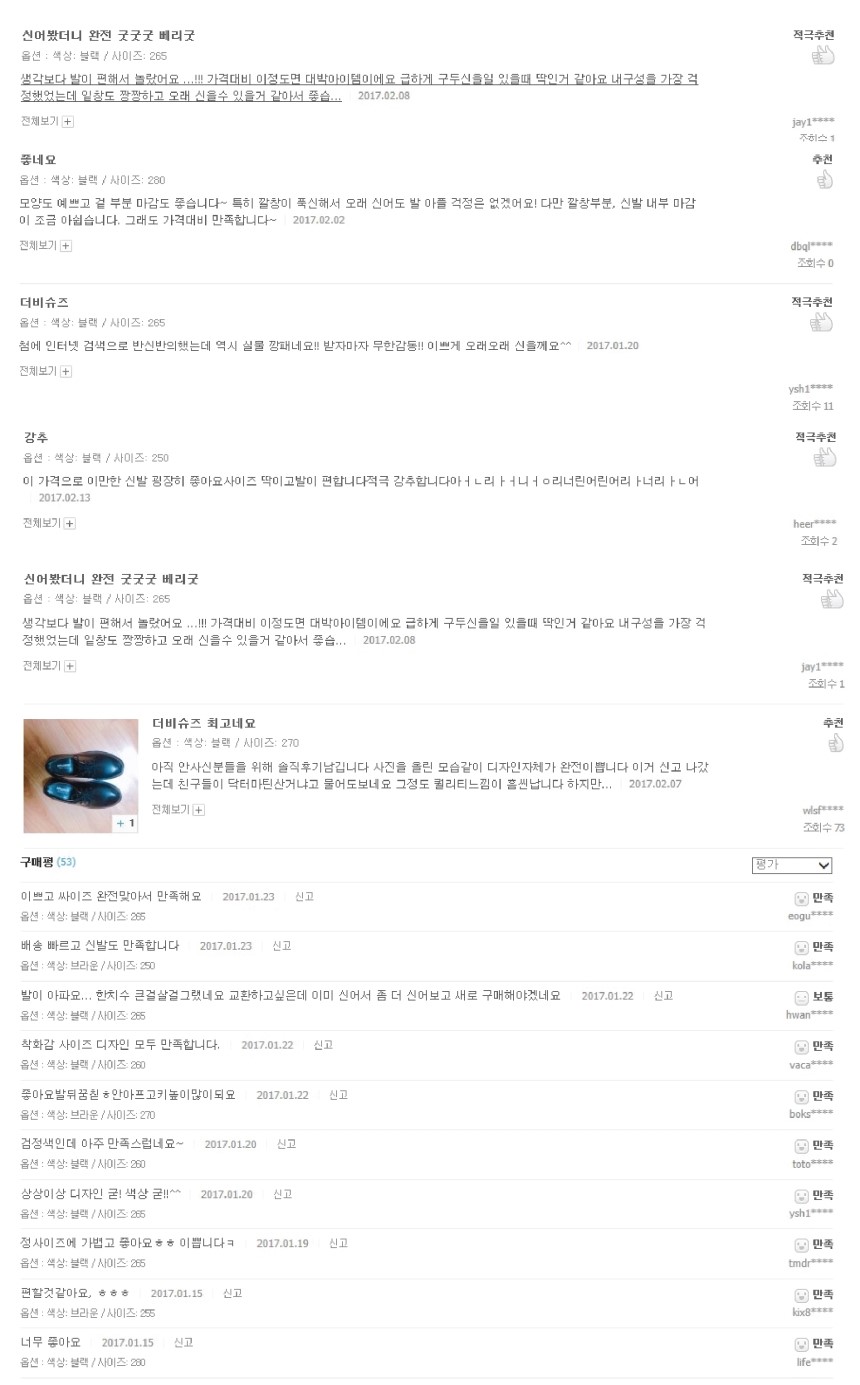860x1385 pixels.
Task: Tap 신고 beside the 너무 좋아요 review
Action: point(183,1343)
